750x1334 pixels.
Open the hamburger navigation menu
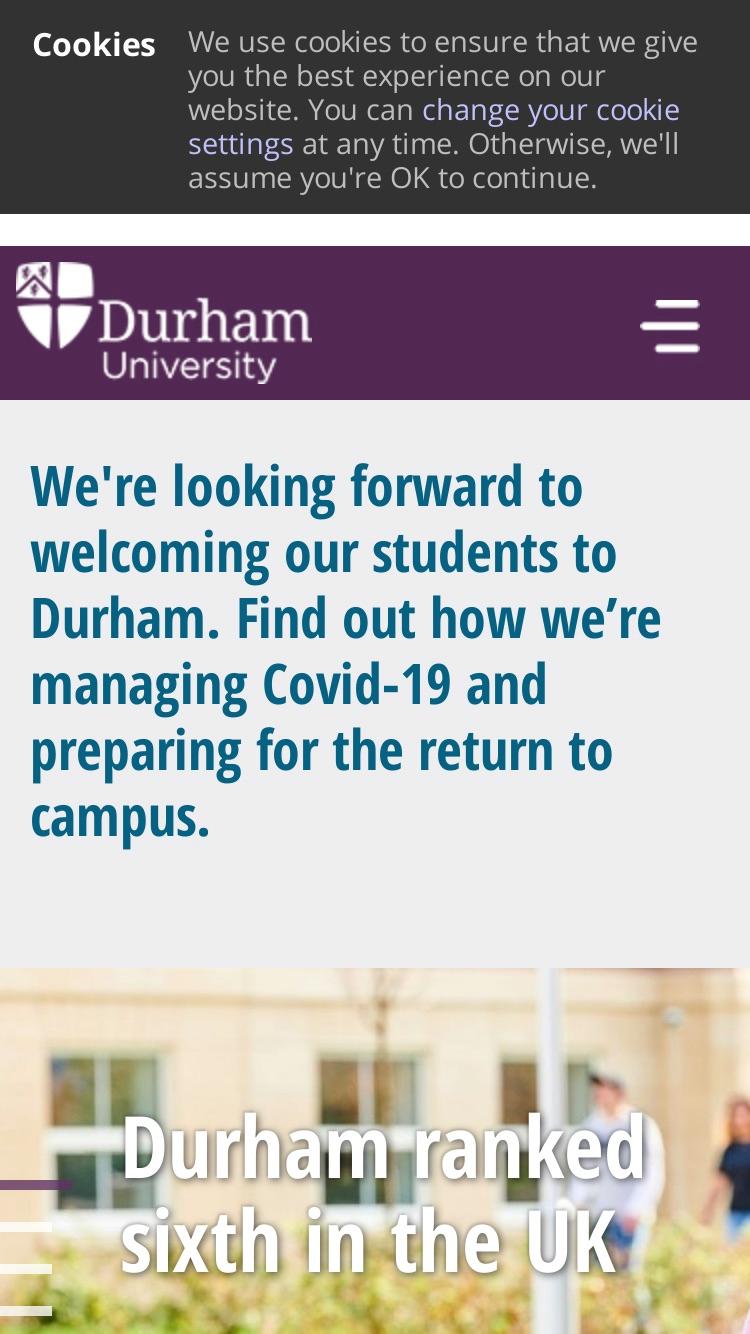pyautogui.click(x=670, y=326)
